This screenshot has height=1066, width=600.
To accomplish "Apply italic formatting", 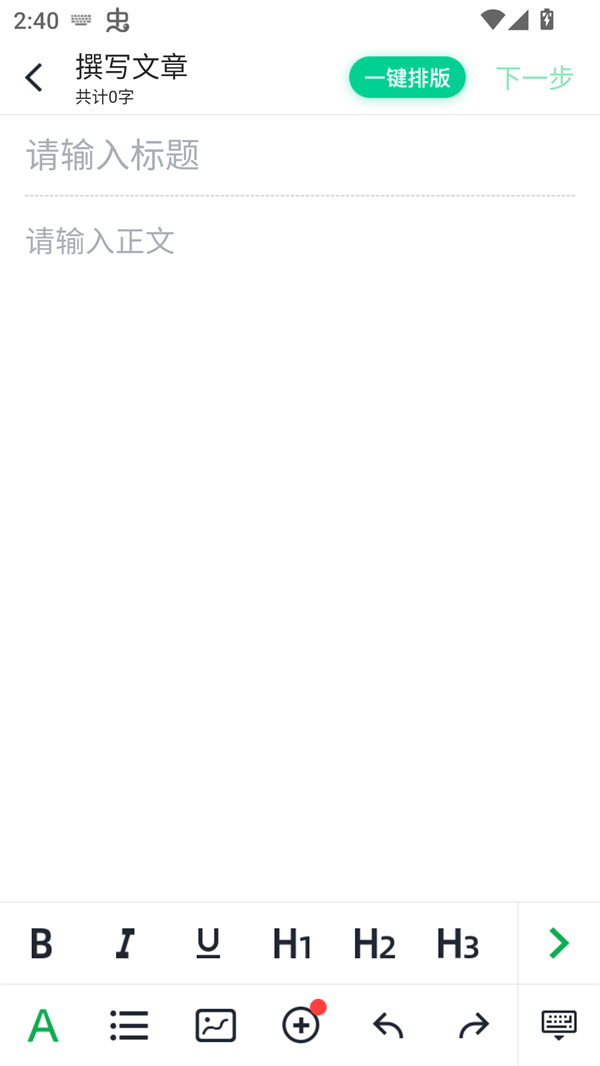I will tap(125, 943).
